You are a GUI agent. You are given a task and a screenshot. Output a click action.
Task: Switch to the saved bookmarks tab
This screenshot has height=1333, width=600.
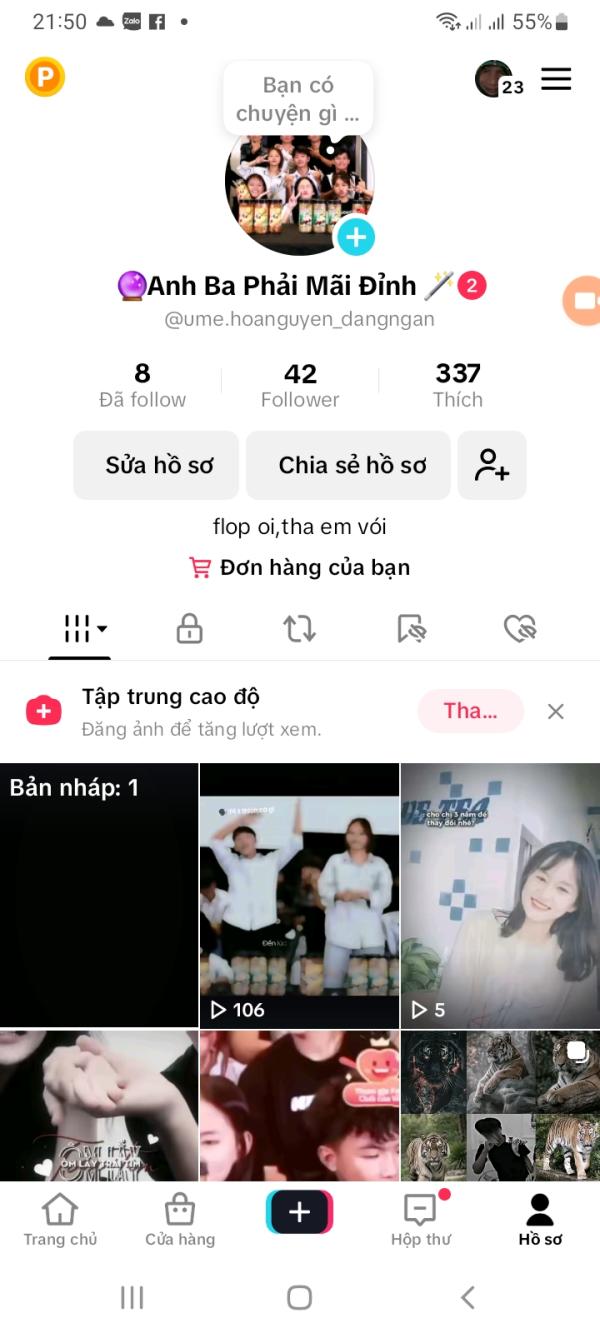click(411, 629)
